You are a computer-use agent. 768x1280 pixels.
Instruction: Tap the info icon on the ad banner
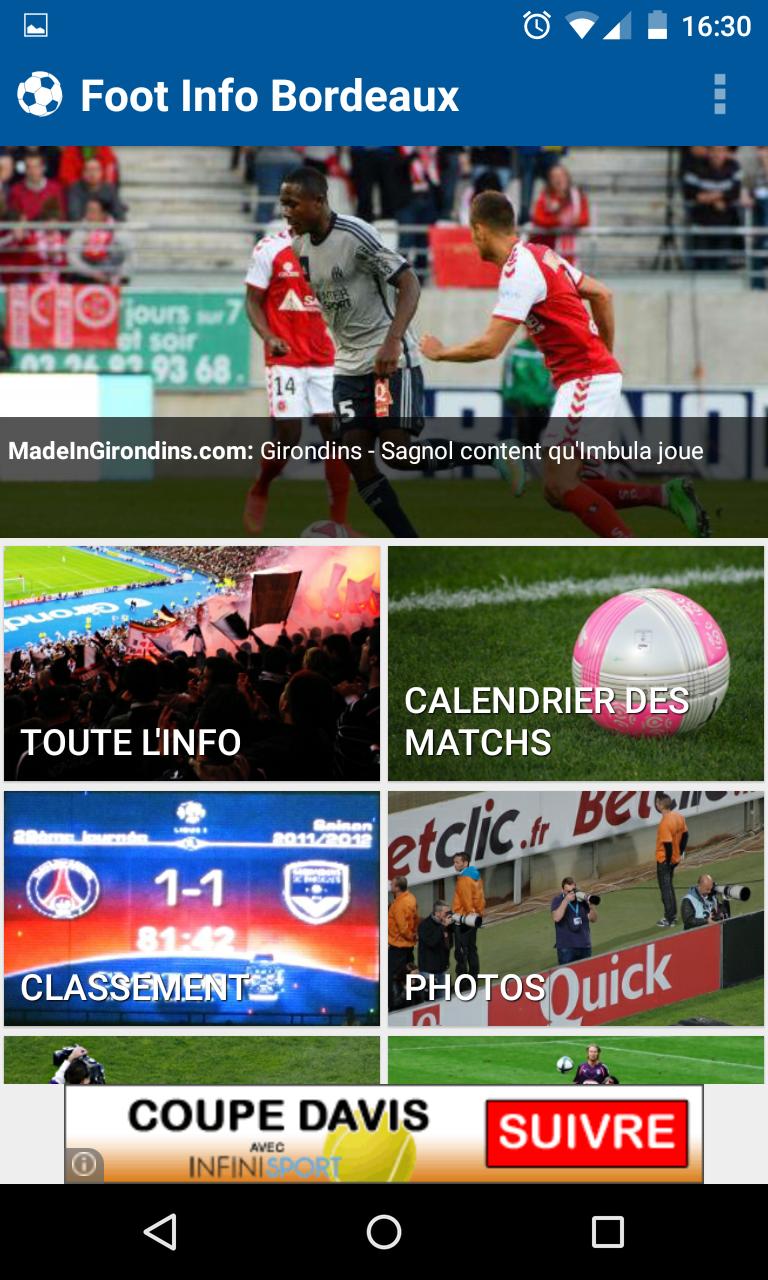(x=85, y=1163)
